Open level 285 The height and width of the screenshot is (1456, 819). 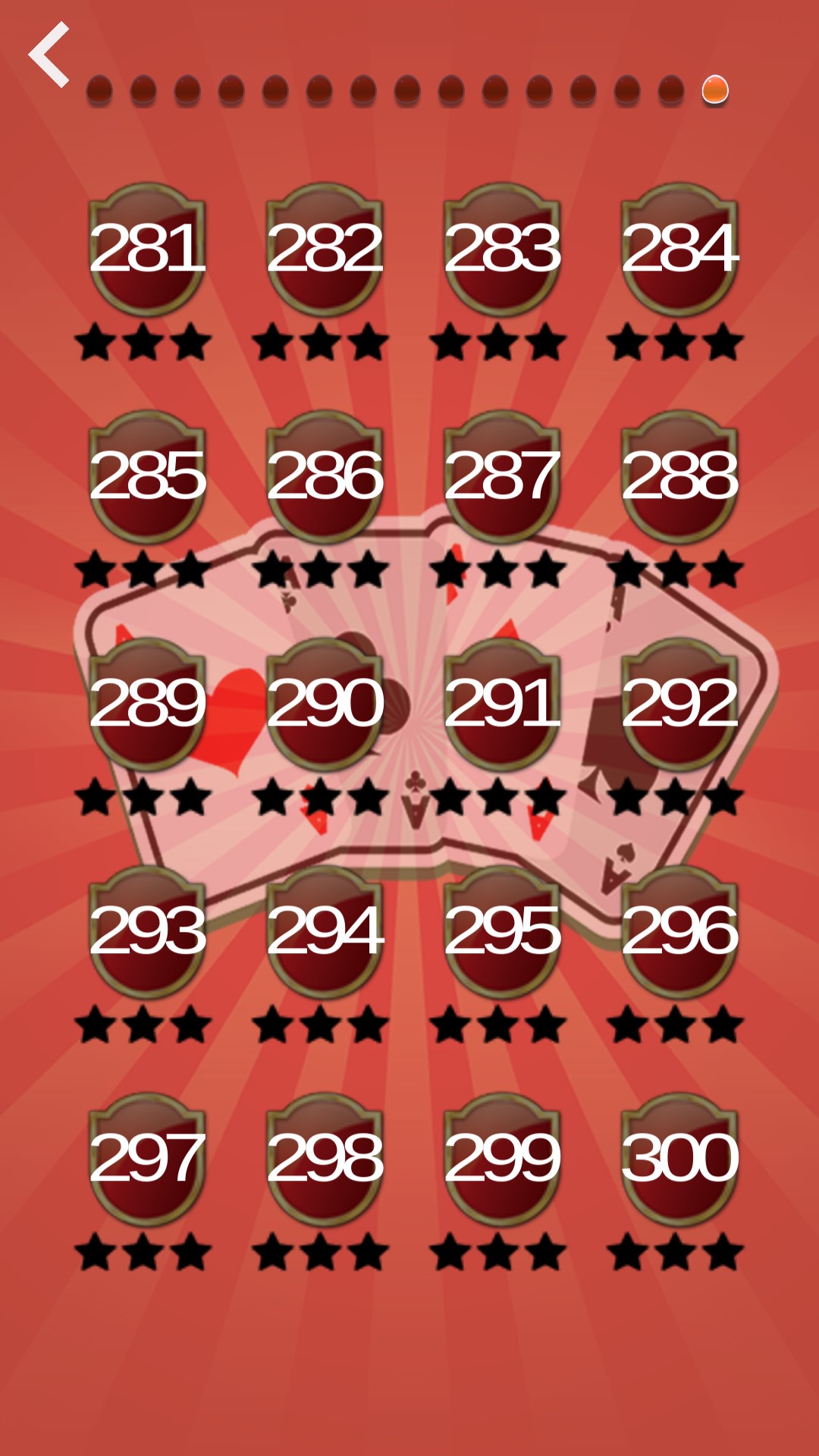(x=147, y=476)
